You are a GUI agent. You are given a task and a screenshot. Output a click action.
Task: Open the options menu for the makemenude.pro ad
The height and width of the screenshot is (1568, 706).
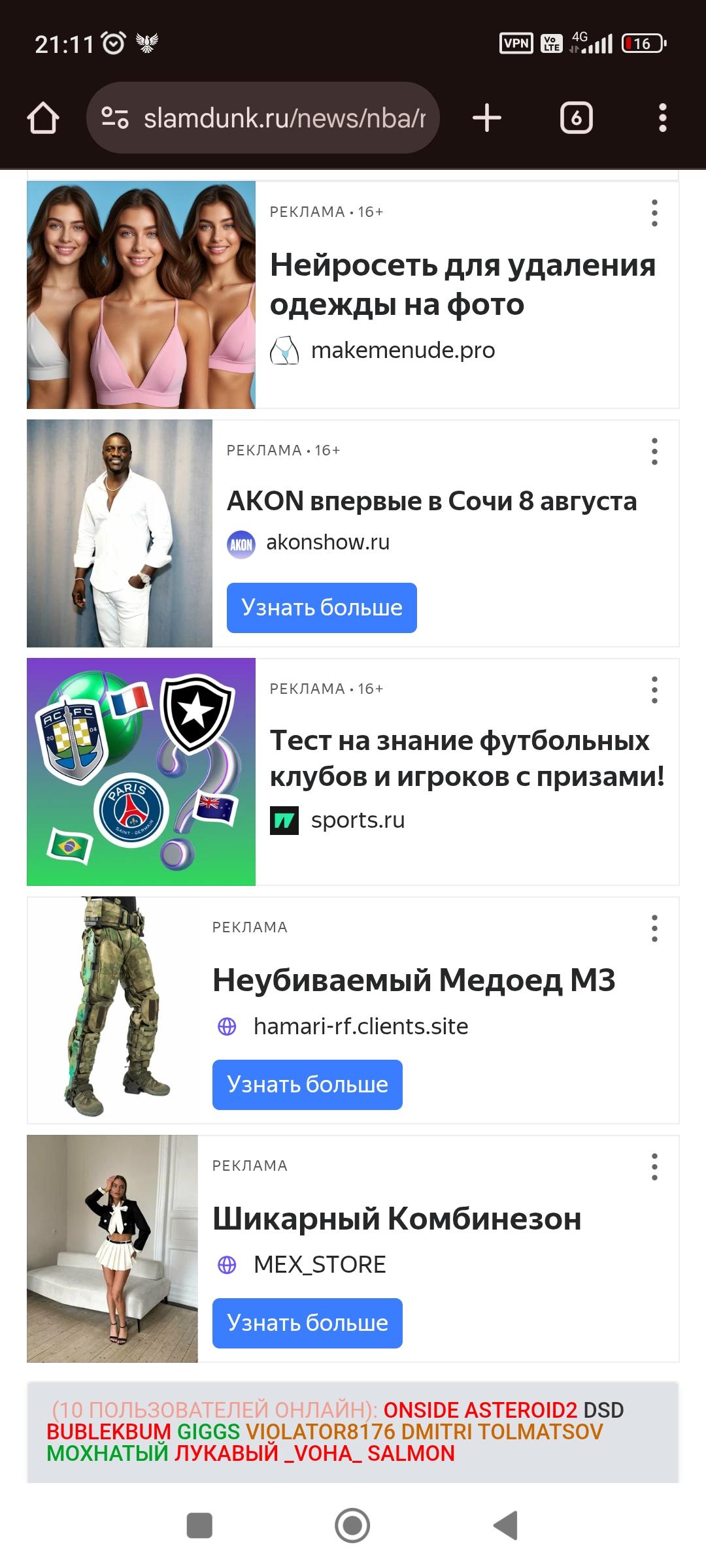654,213
